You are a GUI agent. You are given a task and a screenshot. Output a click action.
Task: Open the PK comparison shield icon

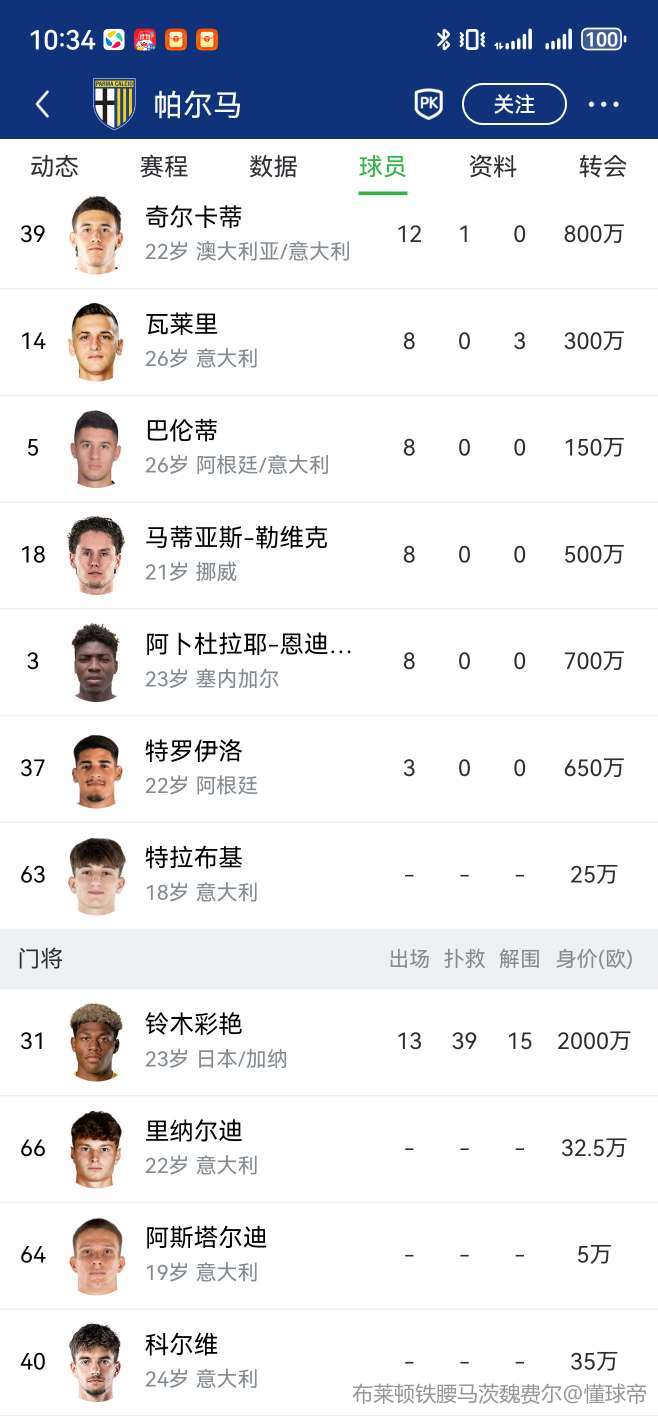click(428, 104)
